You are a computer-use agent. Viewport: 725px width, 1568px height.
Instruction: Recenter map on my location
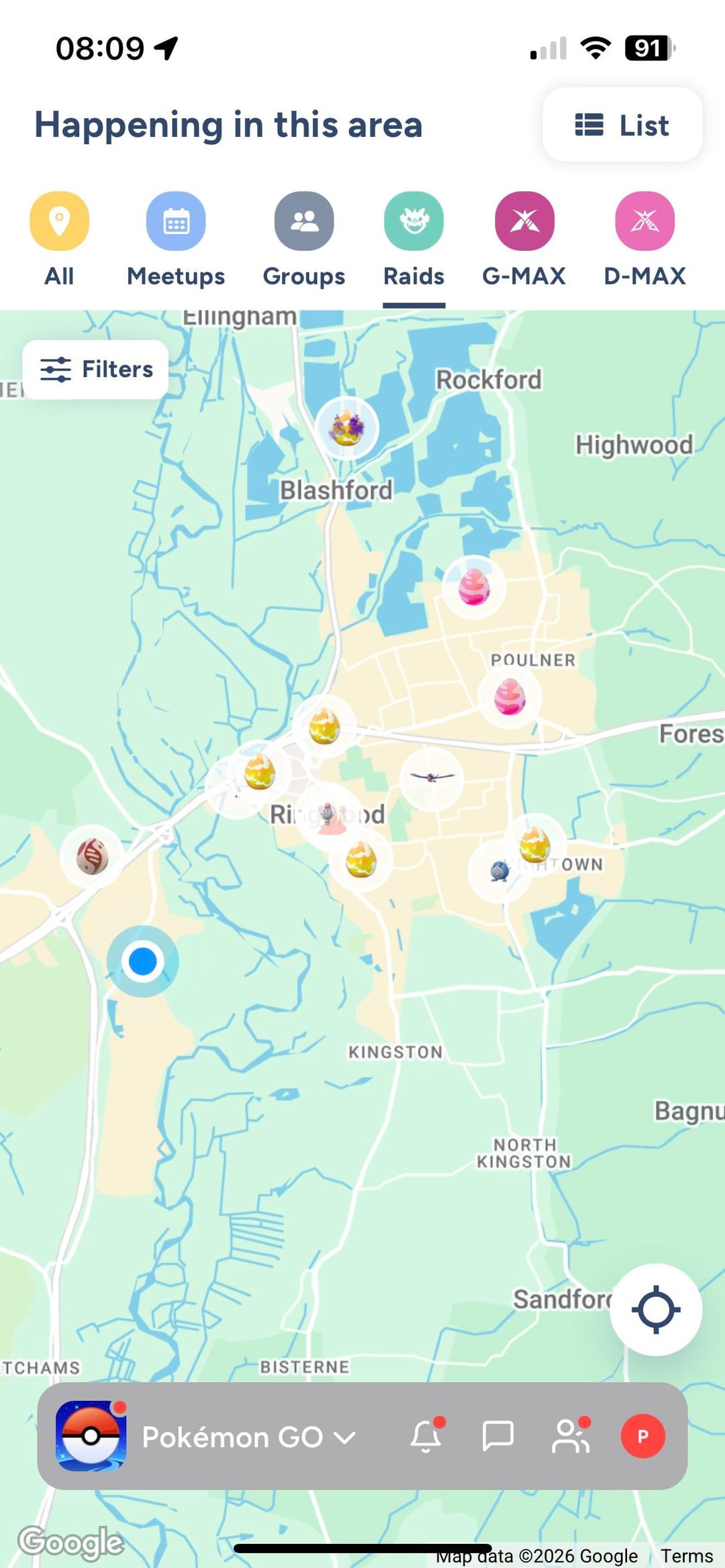[x=656, y=1309]
